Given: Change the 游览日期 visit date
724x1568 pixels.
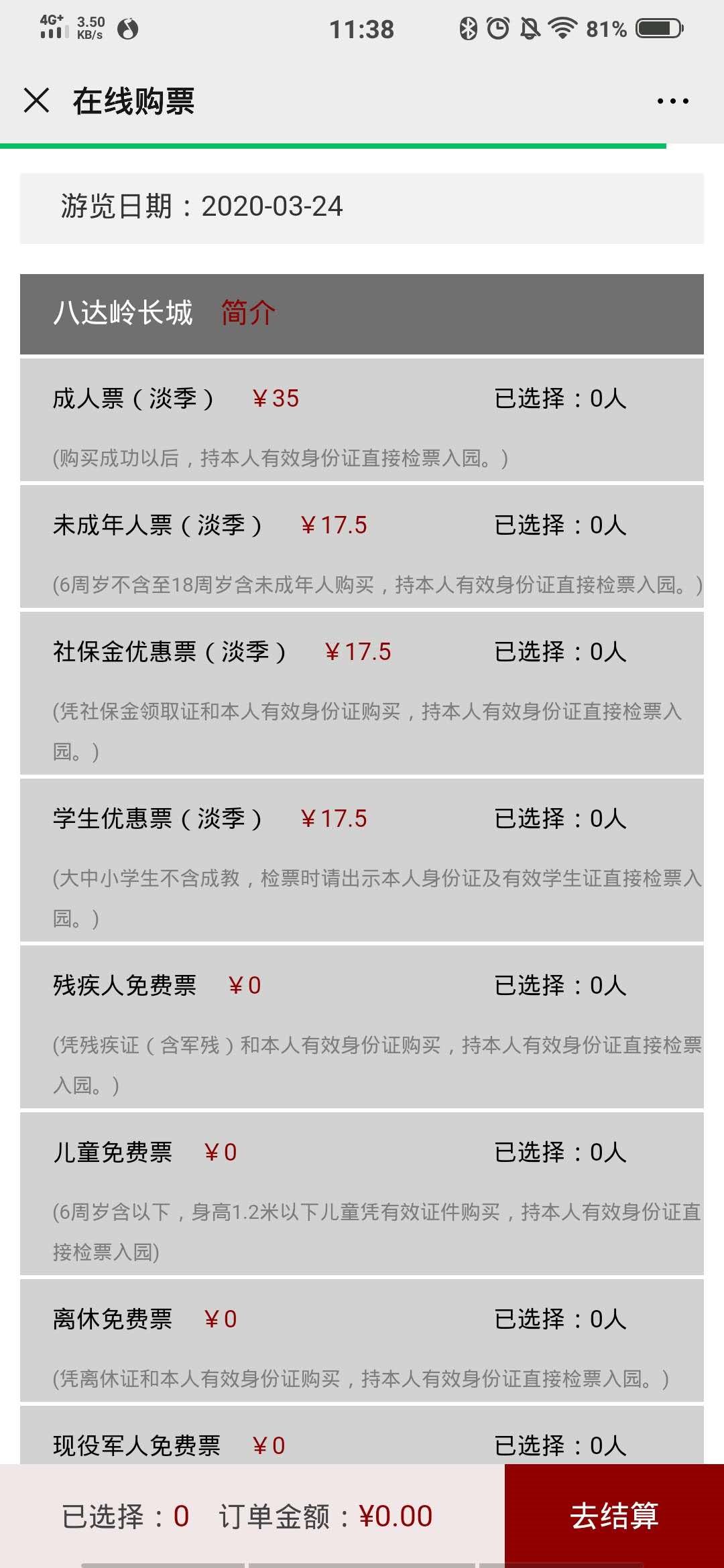Looking at the screenshot, I should 362,208.
